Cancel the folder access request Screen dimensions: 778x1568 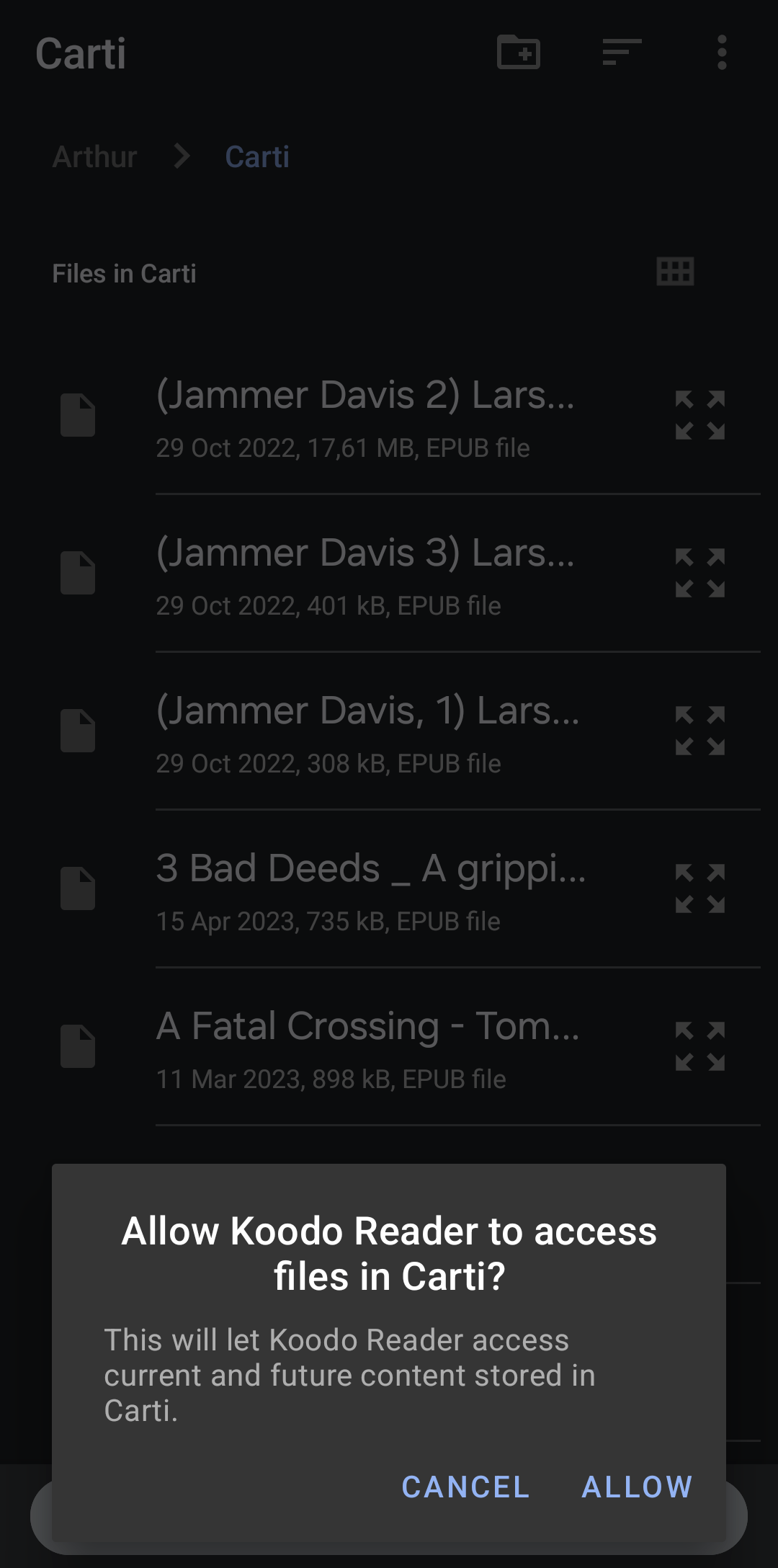coord(465,1487)
